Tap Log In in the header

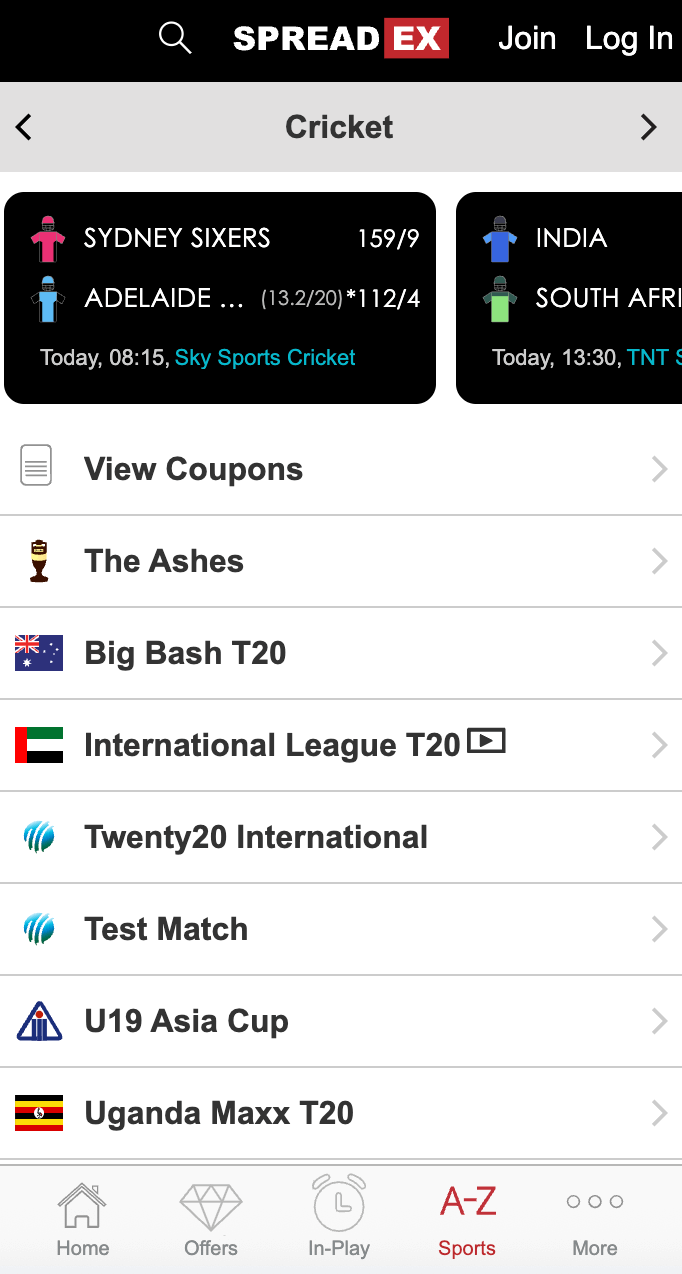628,39
